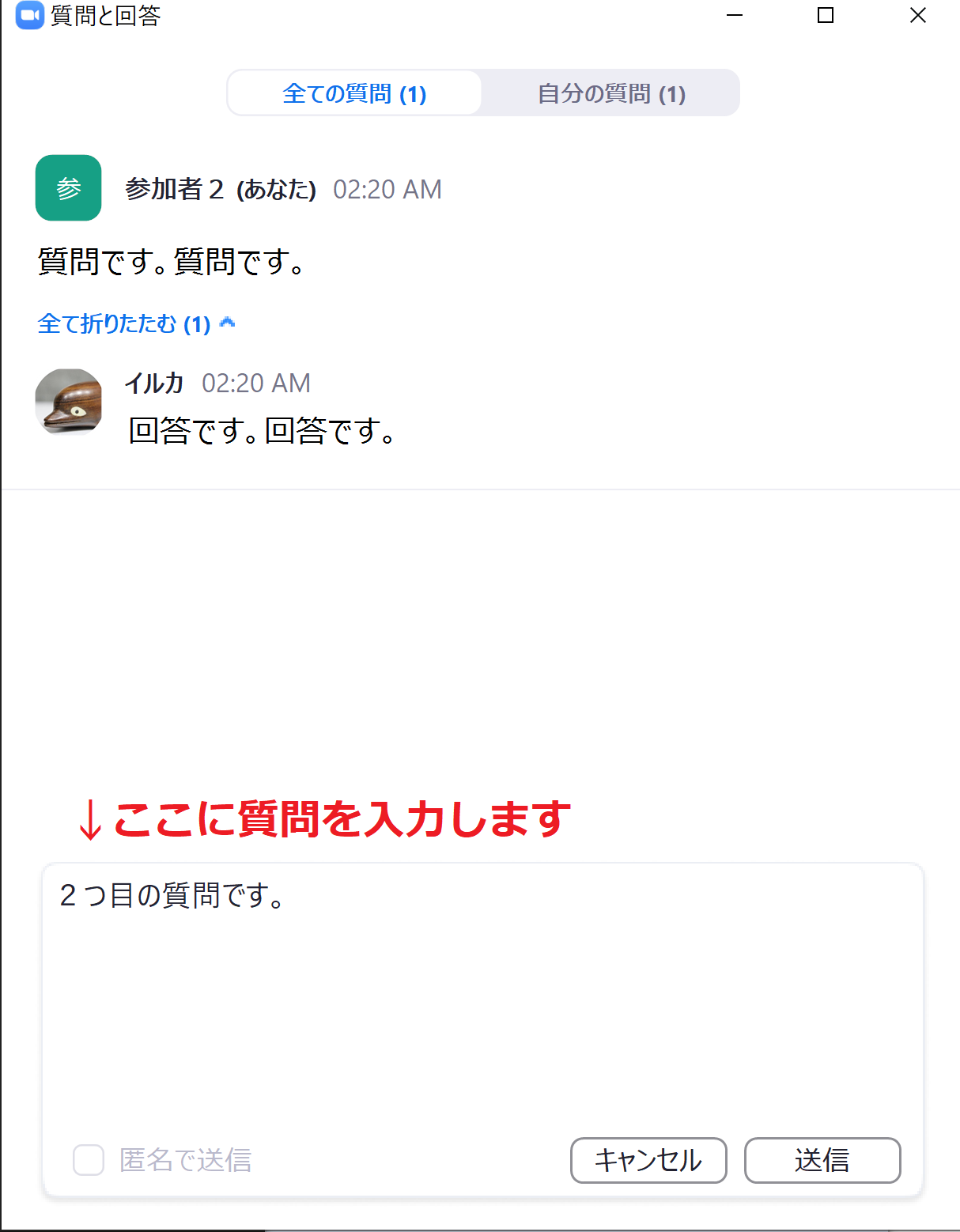The height and width of the screenshot is (1232, 960).
Task: Check the 匿名で送信 checkbox
Action: (x=89, y=1160)
